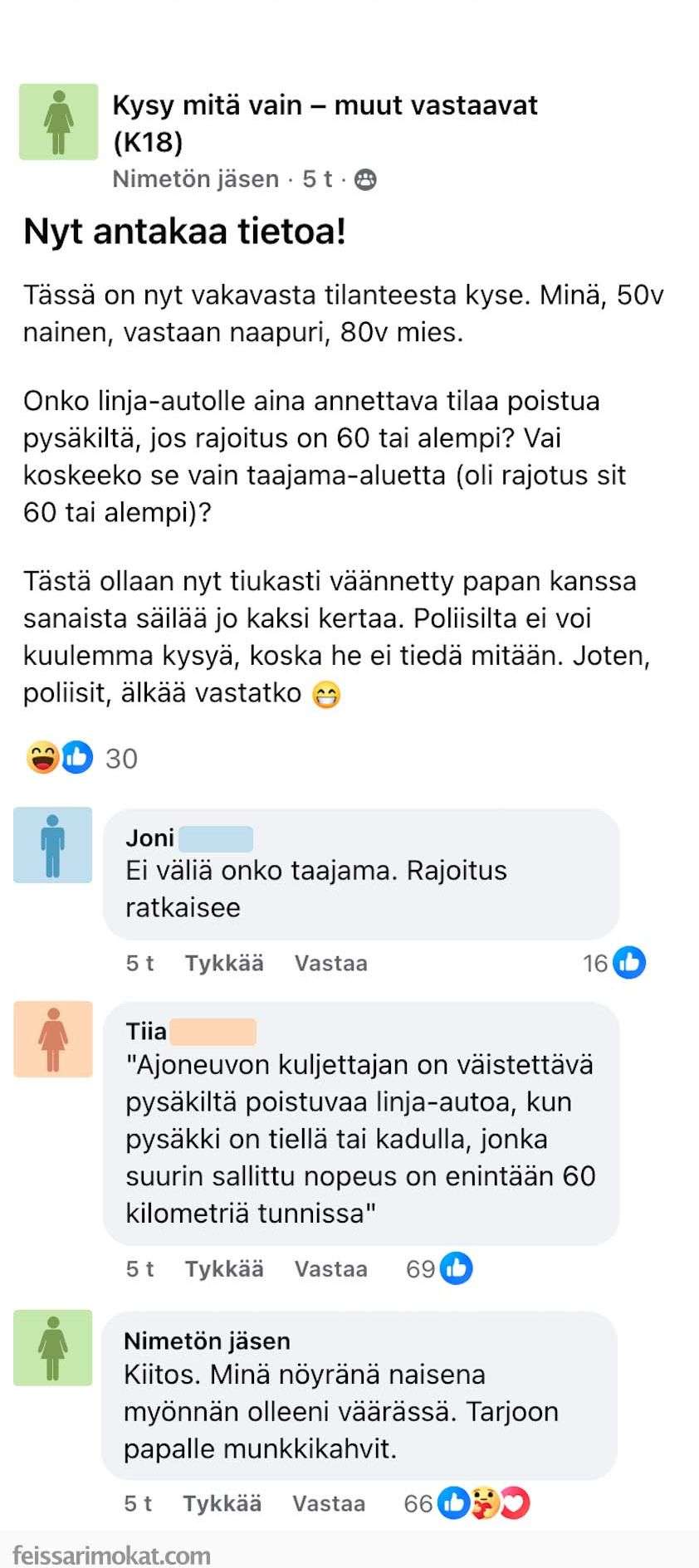This screenshot has height=1568, width=699.
Task: Reply to Tiia's comment
Action: (x=330, y=1268)
